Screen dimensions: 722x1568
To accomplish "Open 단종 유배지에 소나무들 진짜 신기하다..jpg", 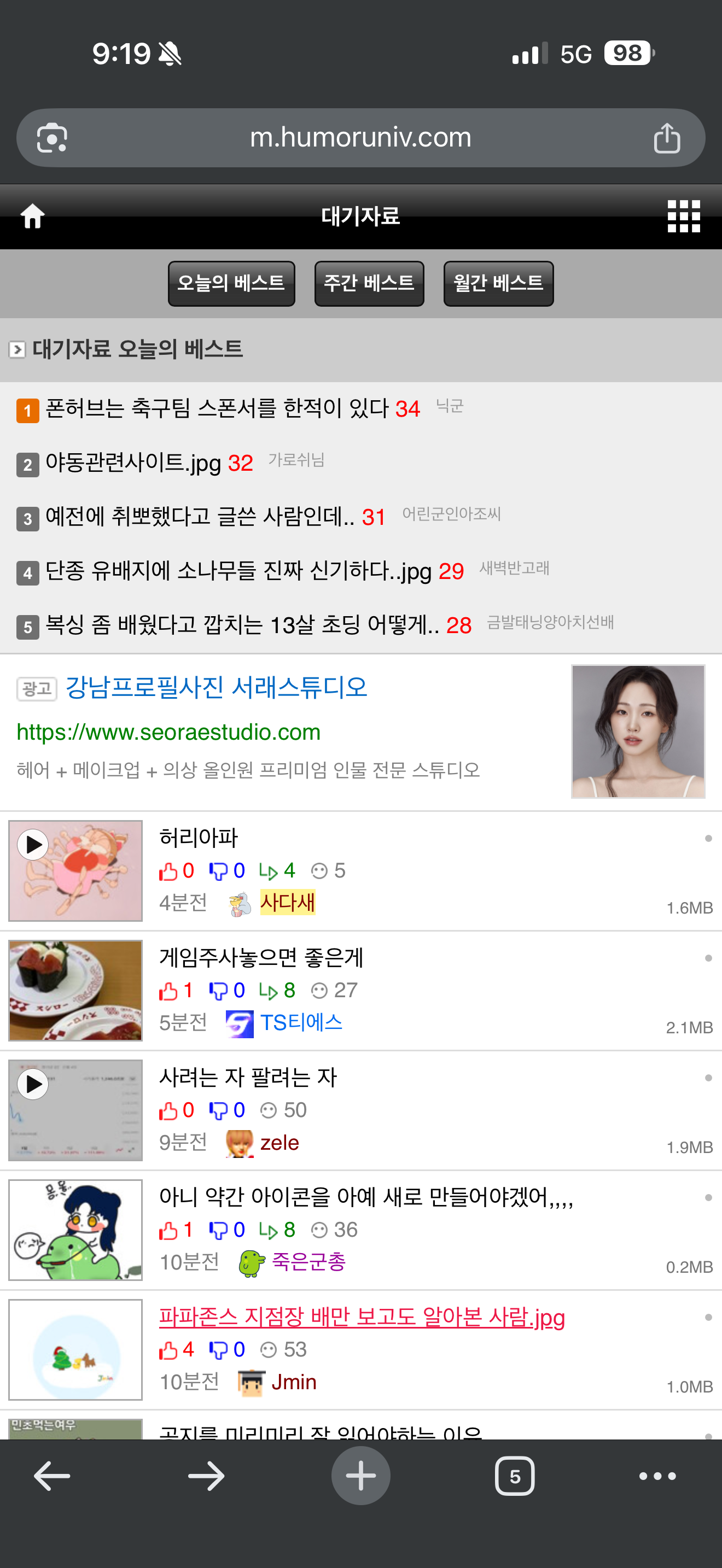I will pos(238,571).
